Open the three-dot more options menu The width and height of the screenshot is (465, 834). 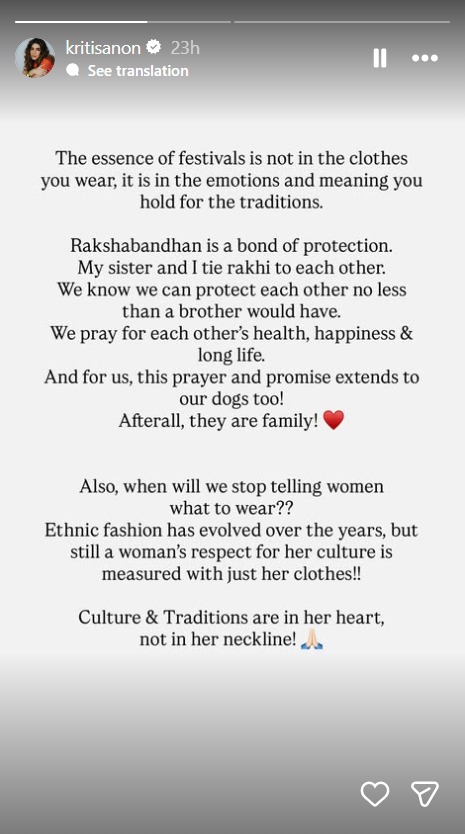click(425, 58)
